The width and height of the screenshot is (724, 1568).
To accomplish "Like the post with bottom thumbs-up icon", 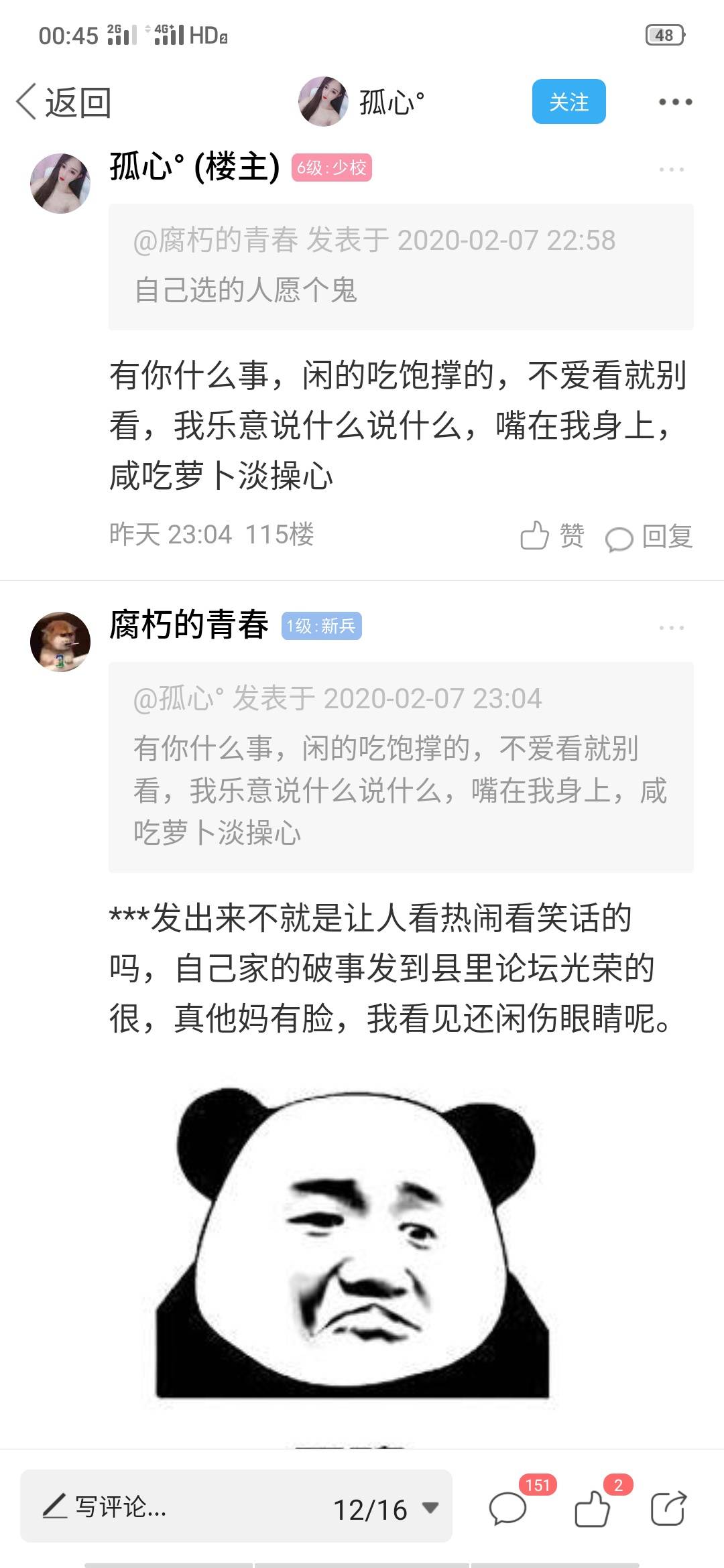I will 593,1509.
